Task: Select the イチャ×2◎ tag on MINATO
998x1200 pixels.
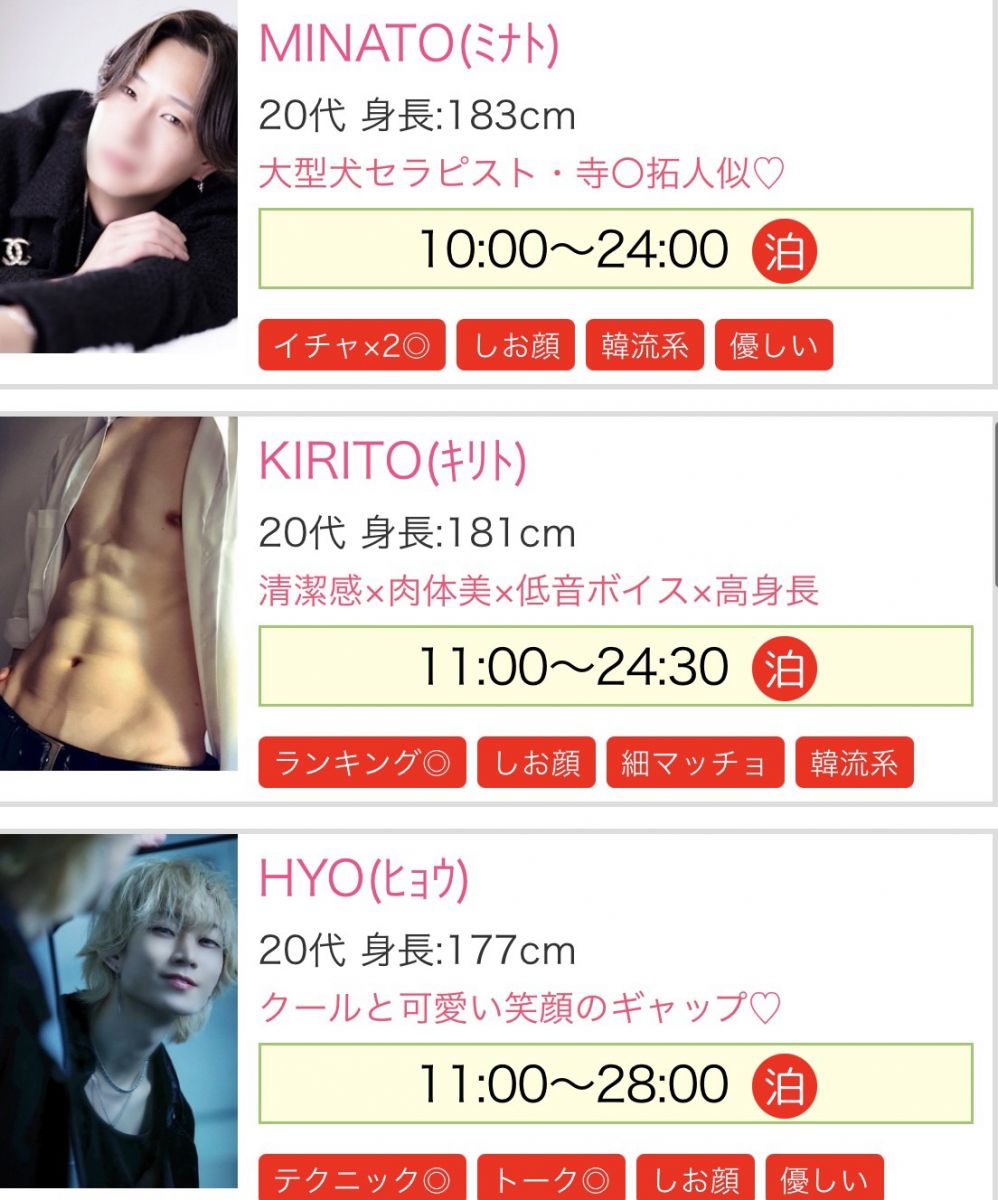Action: [351, 346]
